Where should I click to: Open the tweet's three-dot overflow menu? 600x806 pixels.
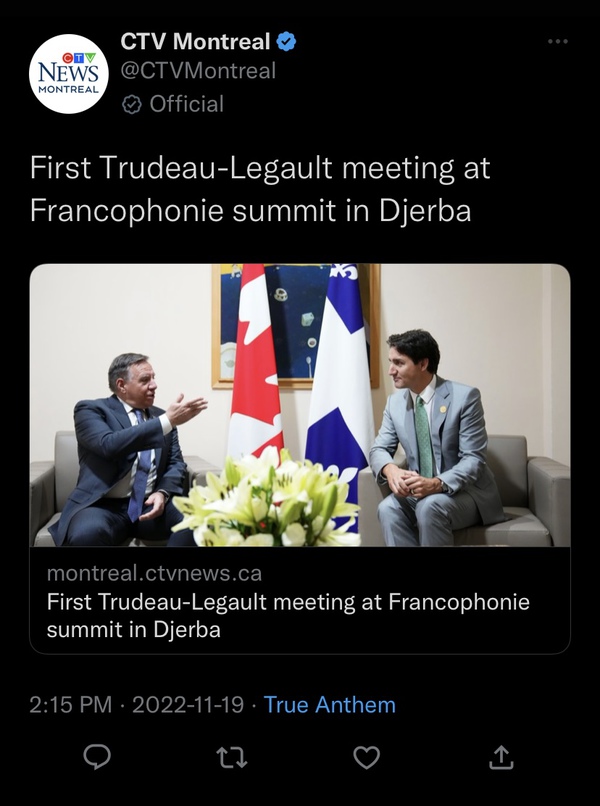pyautogui.click(x=558, y=41)
